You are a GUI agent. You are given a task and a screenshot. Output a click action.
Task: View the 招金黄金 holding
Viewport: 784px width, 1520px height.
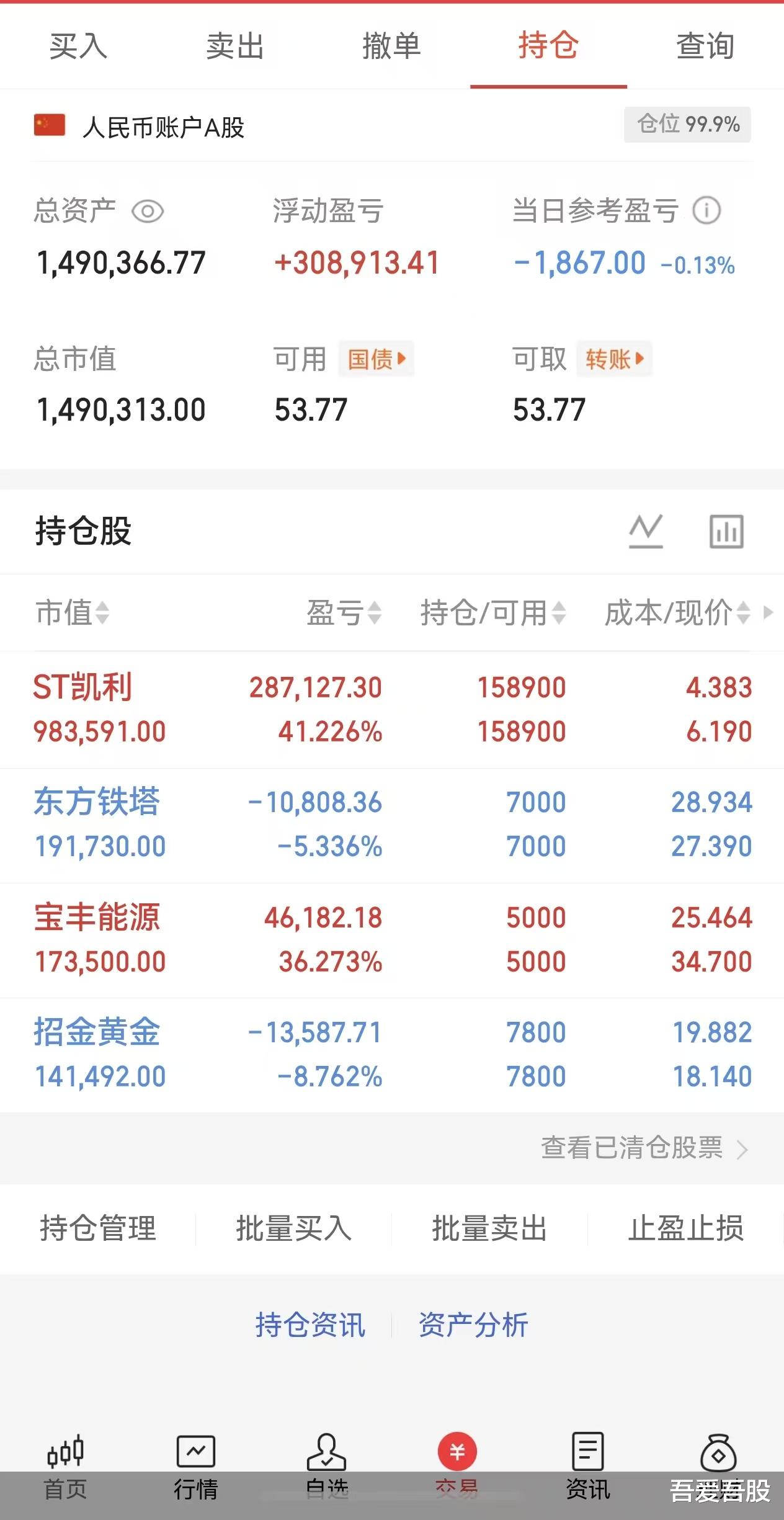tap(392, 1054)
